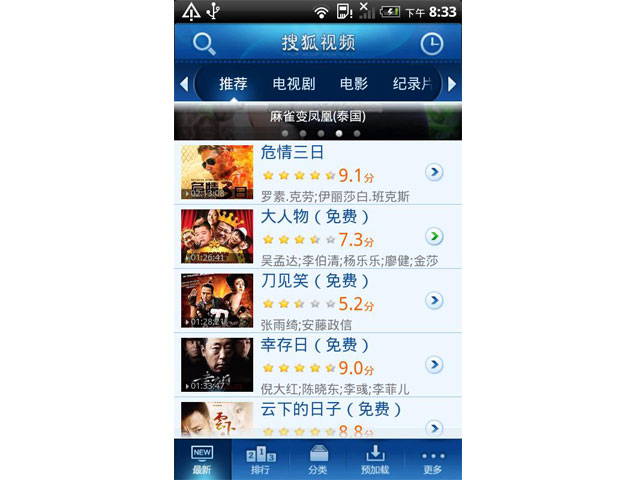Tap the left arrow of category tabs
The width and height of the screenshot is (640, 480).
(x=184, y=84)
